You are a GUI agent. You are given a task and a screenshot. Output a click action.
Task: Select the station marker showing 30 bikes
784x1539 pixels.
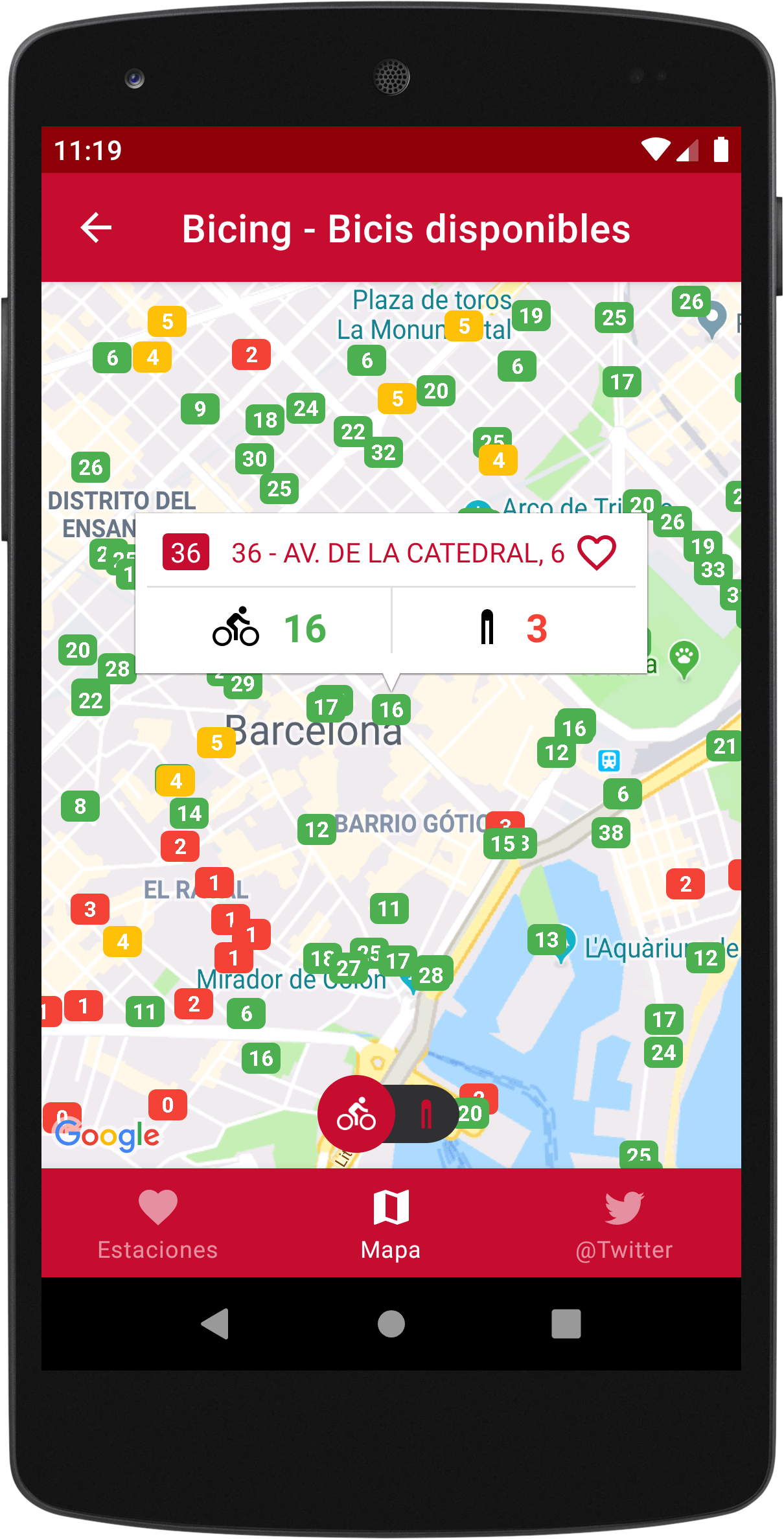(255, 459)
